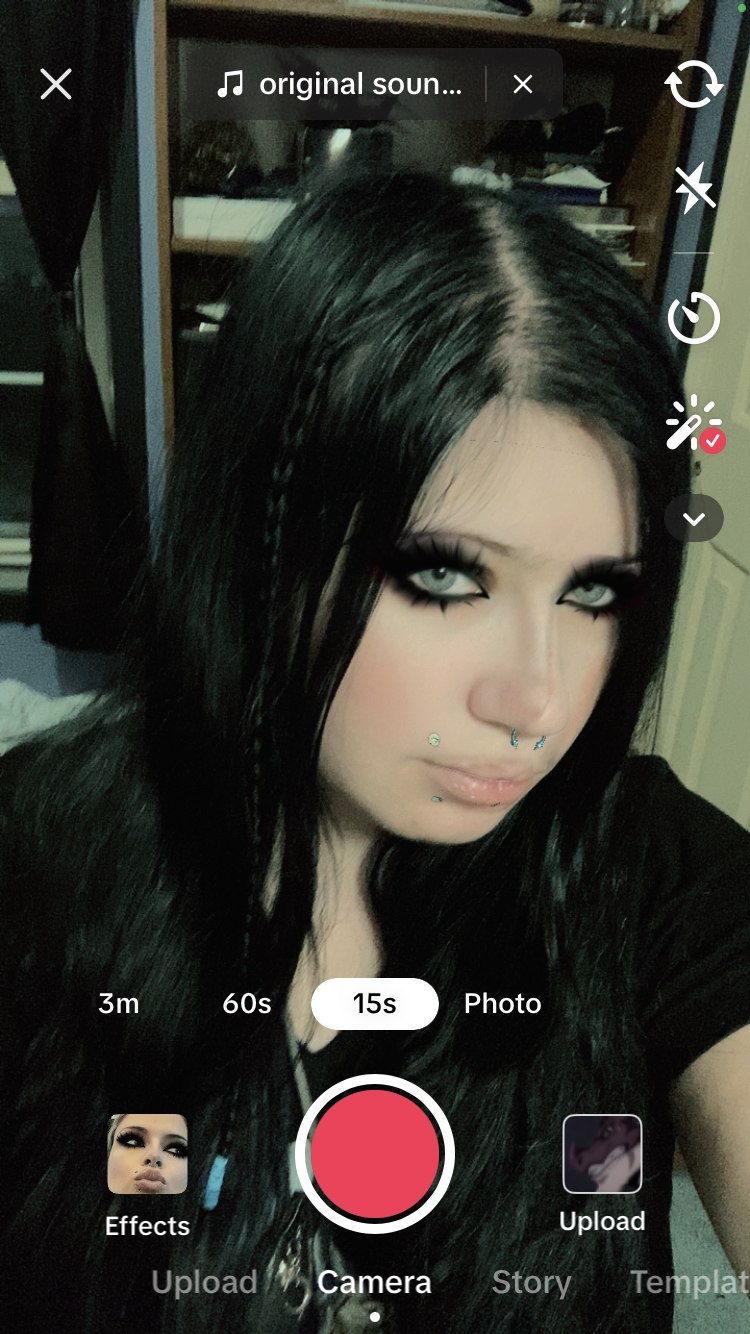This screenshot has height=1334, width=750.
Task: Switch to the bottom Upload tab
Action: (x=204, y=1282)
